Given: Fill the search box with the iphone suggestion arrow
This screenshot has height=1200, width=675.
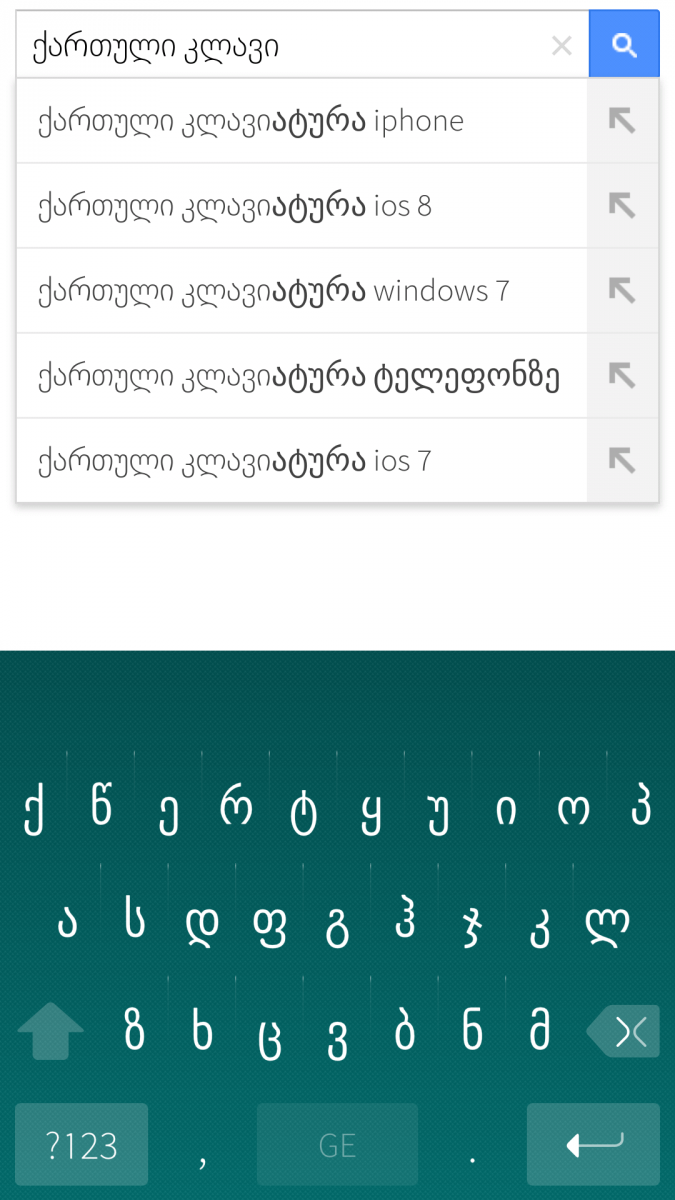Looking at the screenshot, I should coord(622,121).
